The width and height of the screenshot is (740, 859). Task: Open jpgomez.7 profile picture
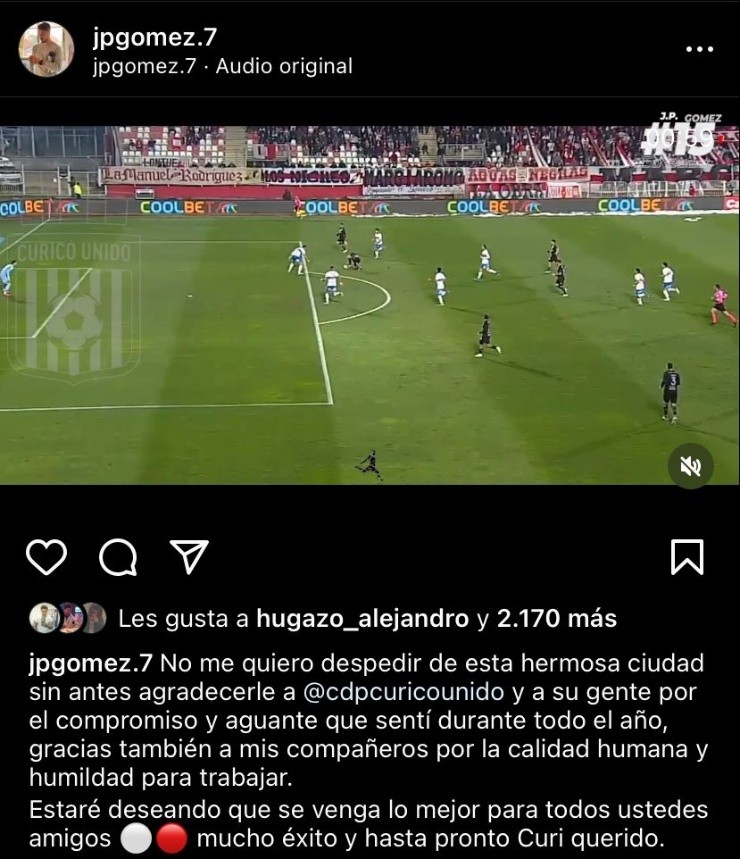(46, 49)
